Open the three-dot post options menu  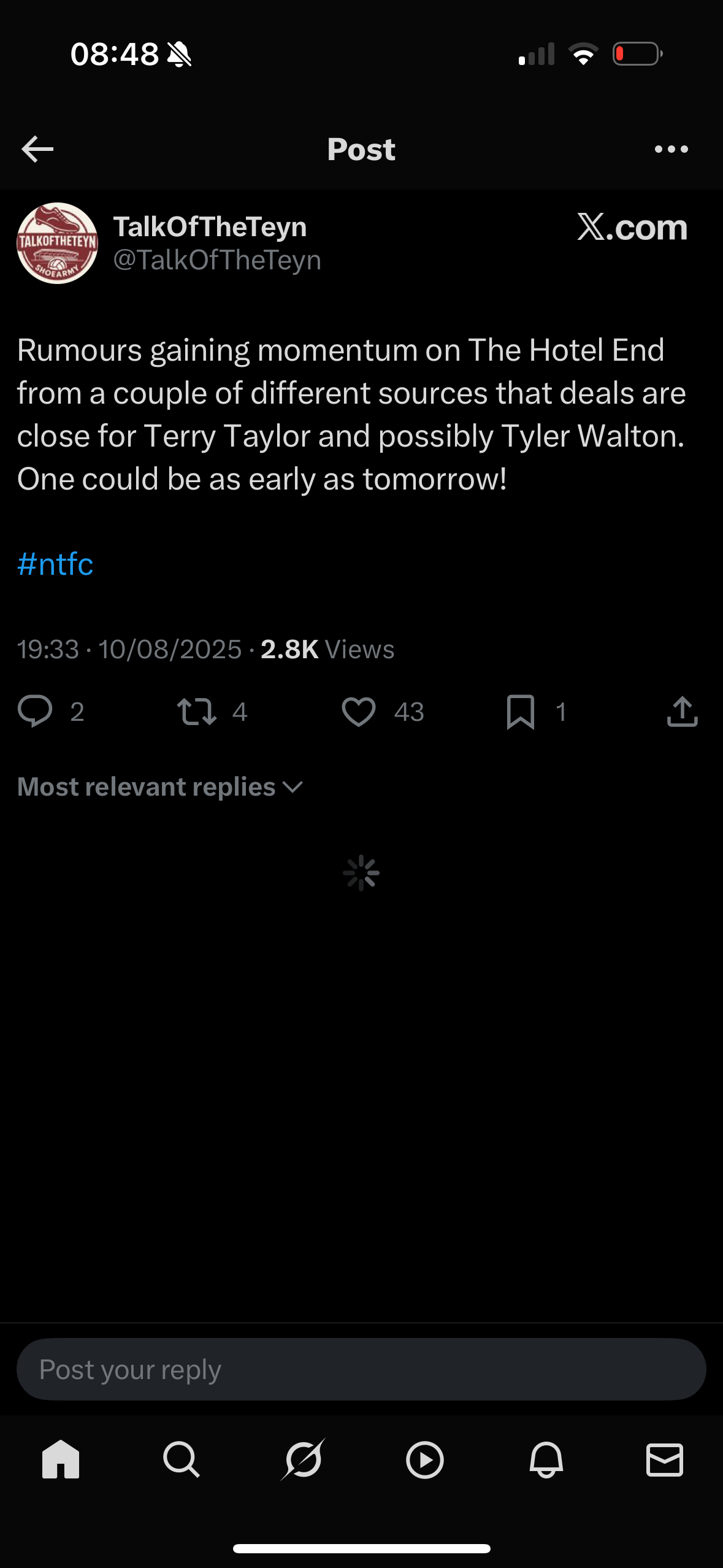[x=671, y=149]
